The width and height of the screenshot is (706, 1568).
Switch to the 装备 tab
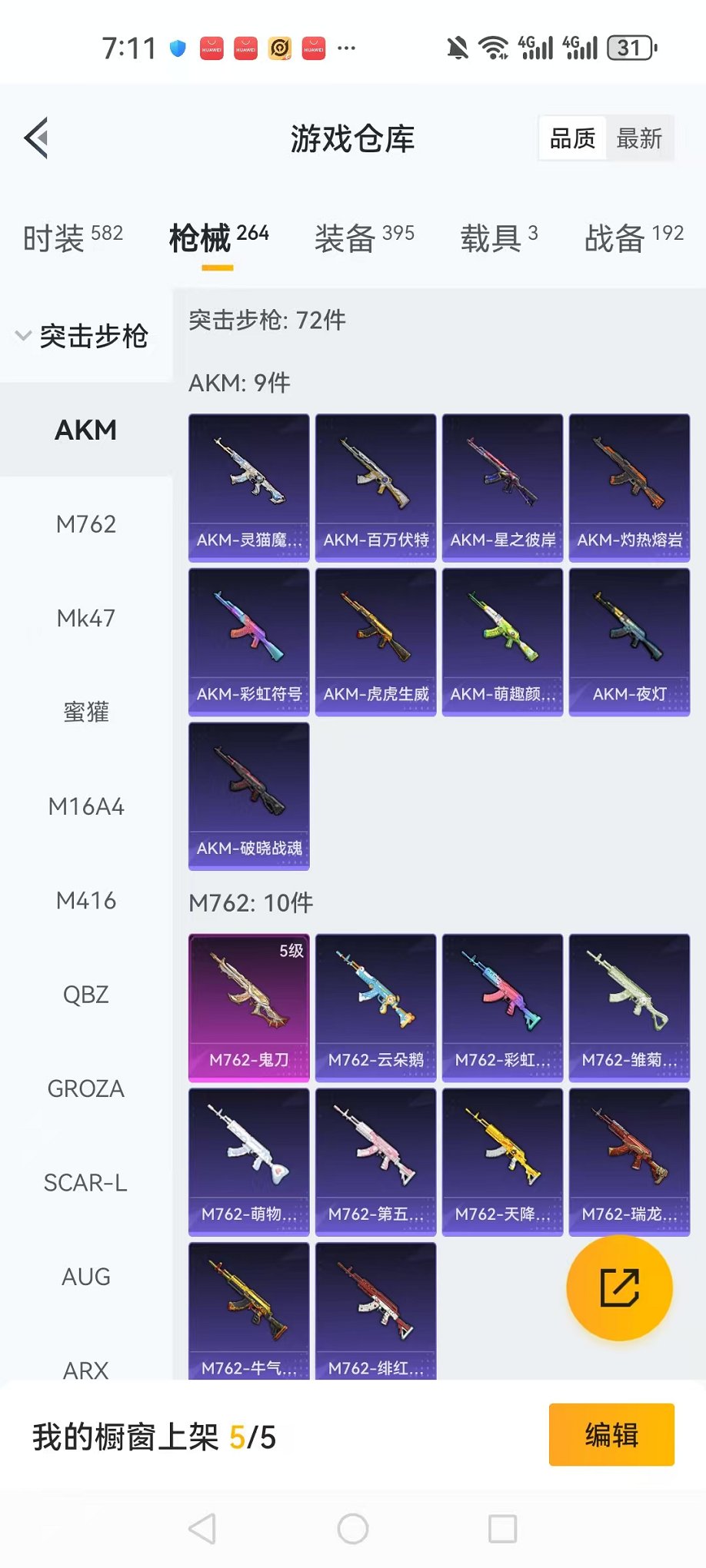364,238
